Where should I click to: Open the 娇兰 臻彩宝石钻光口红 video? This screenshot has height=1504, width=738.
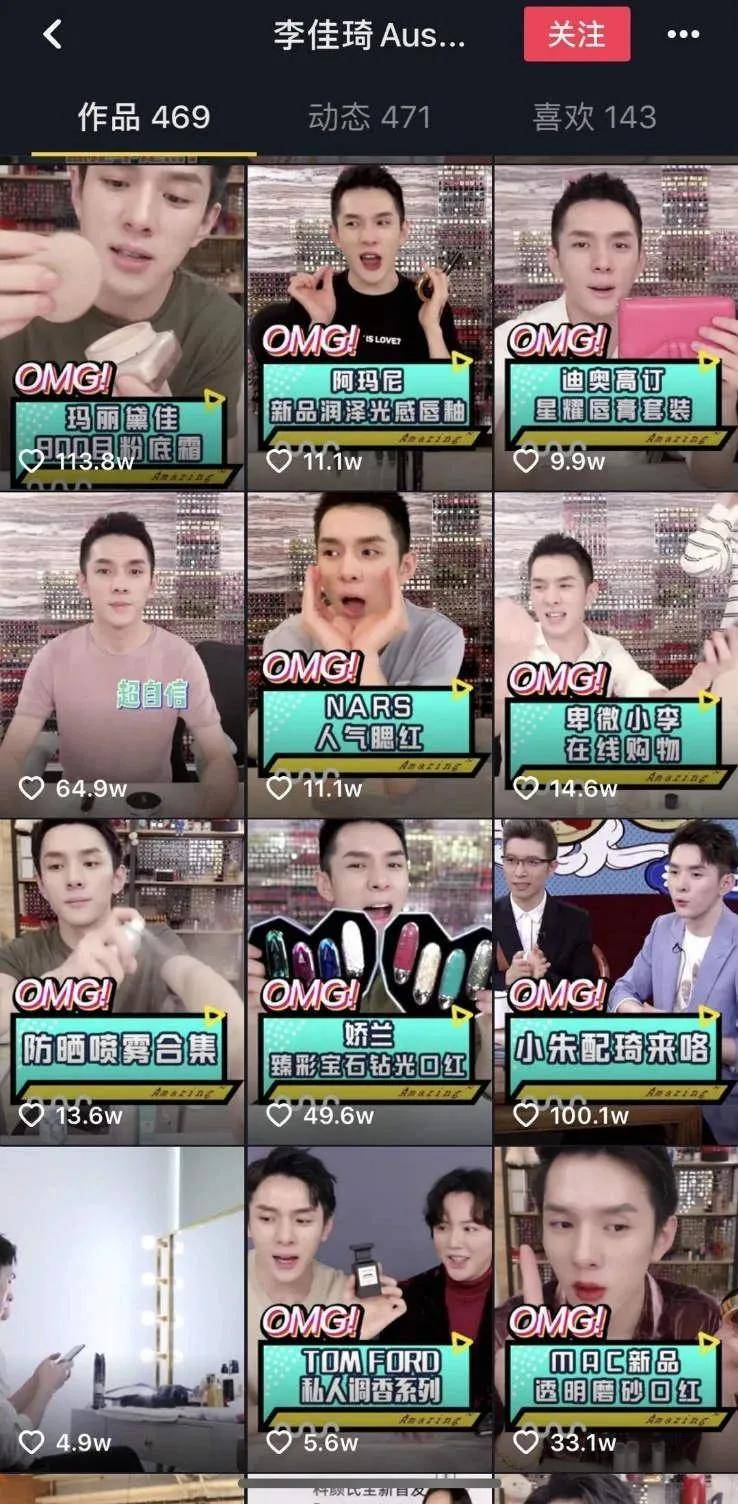pos(369,982)
